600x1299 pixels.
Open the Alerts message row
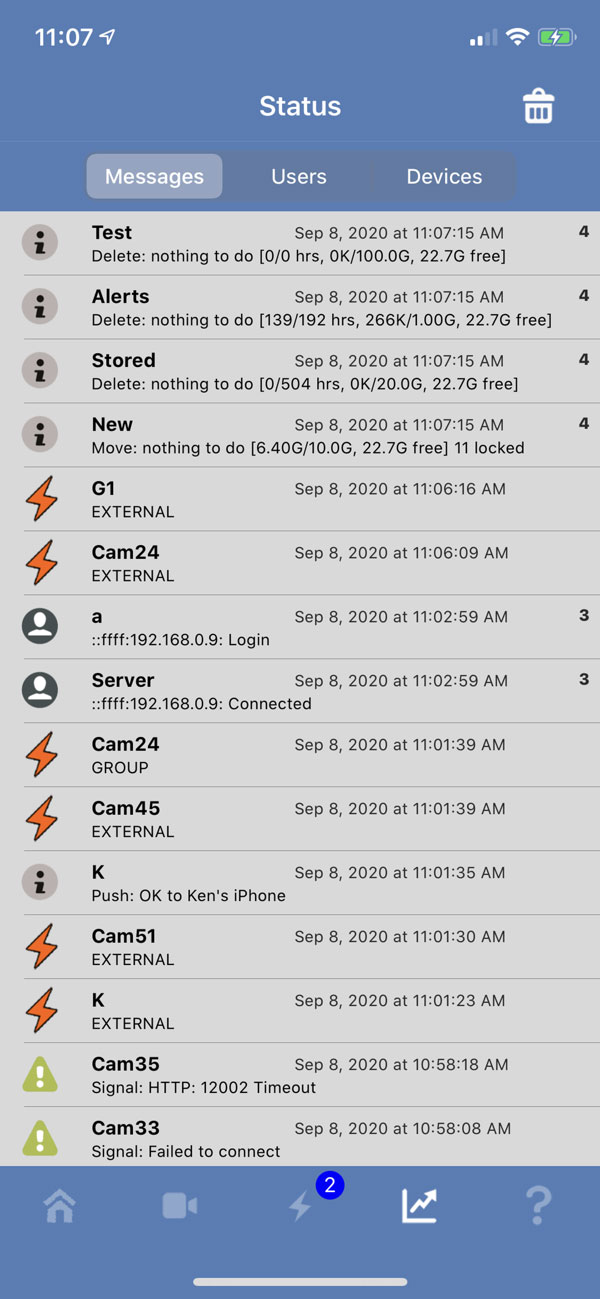[x=300, y=307]
